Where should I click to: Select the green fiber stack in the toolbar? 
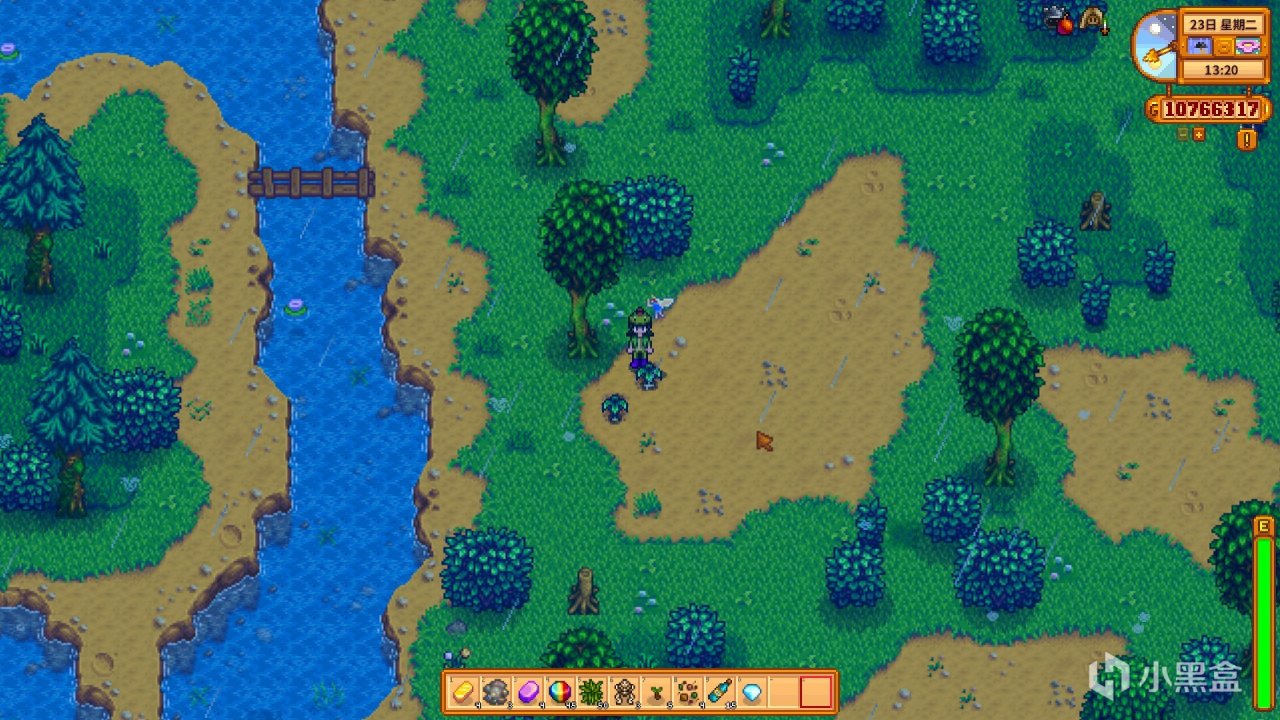pos(592,692)
